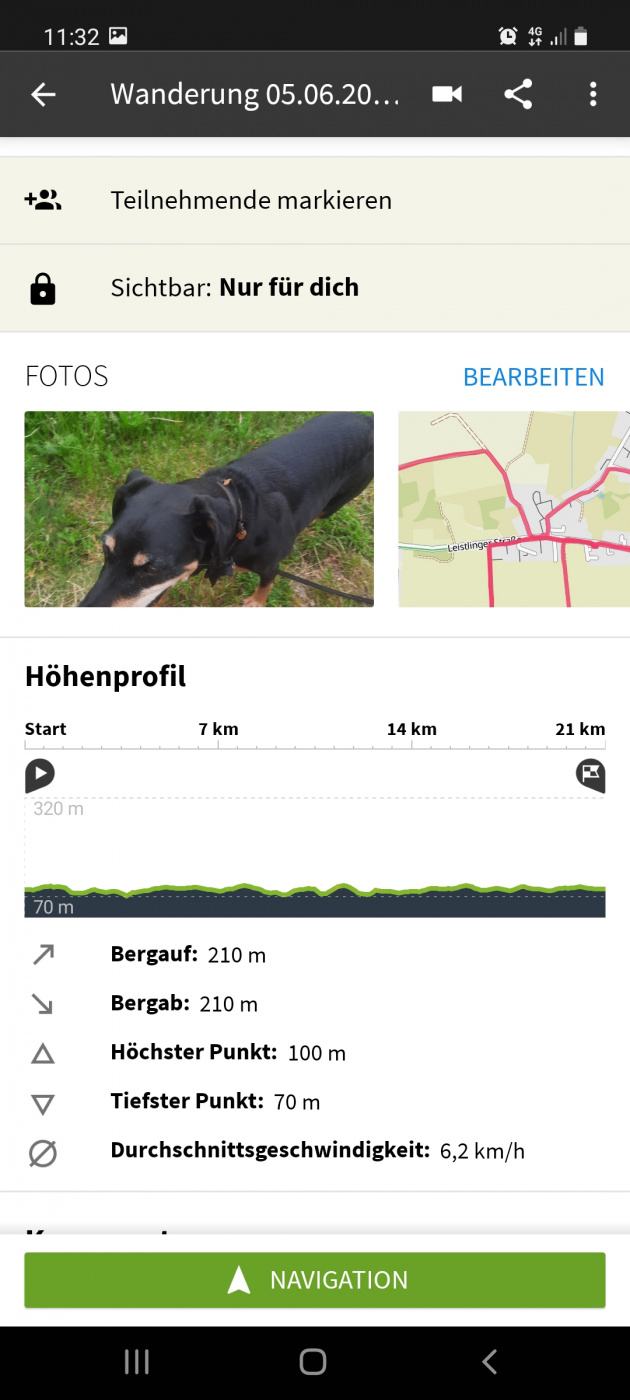Share this hike
630x1400 pixels.
[x=518, y=95]
